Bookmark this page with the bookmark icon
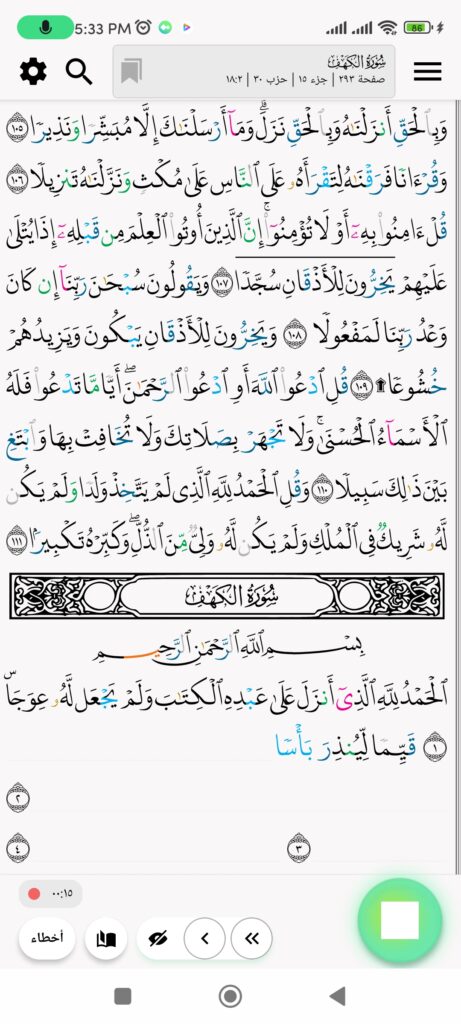 (x=131, y=72)
